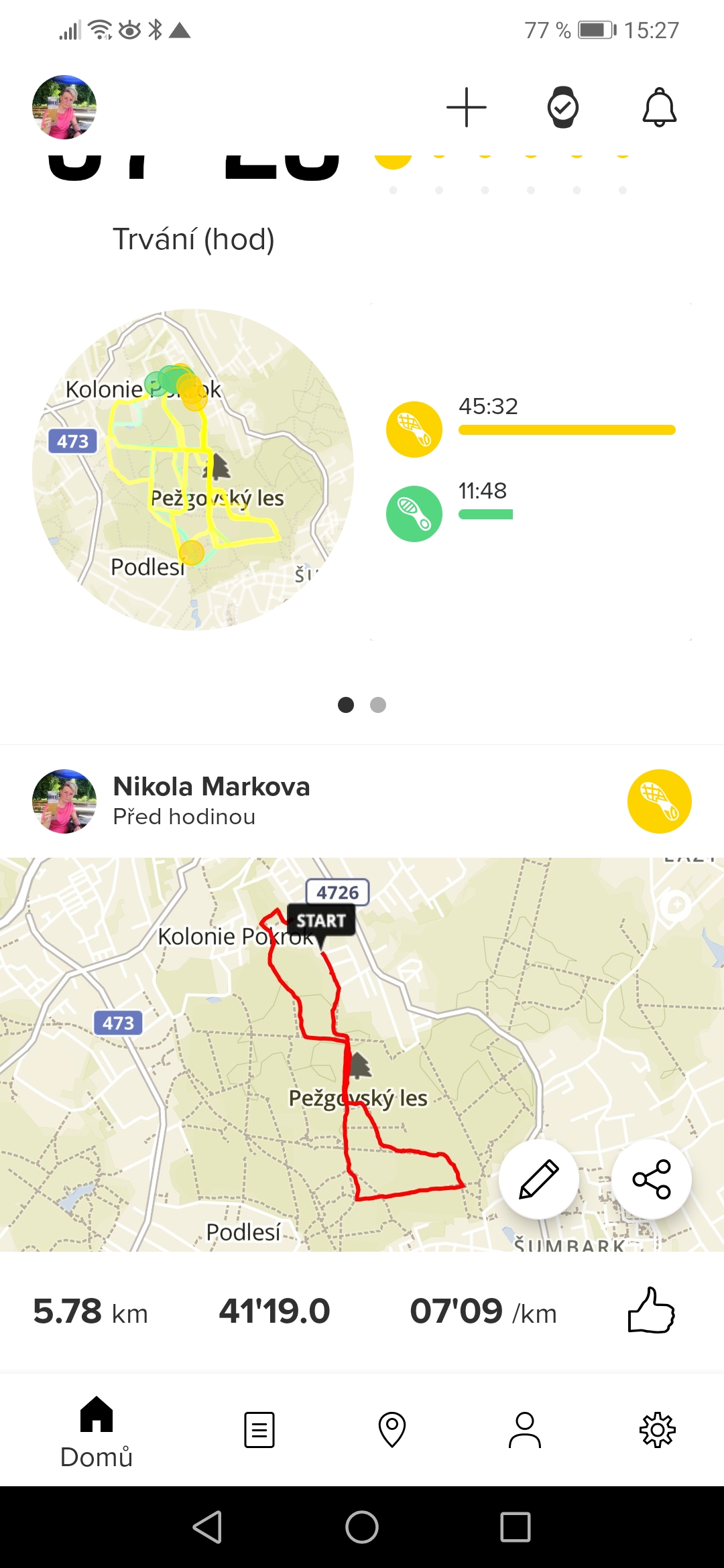Open the diary list tab
The width and height of the screenshot is (724, 1568).
[259, 1430]
